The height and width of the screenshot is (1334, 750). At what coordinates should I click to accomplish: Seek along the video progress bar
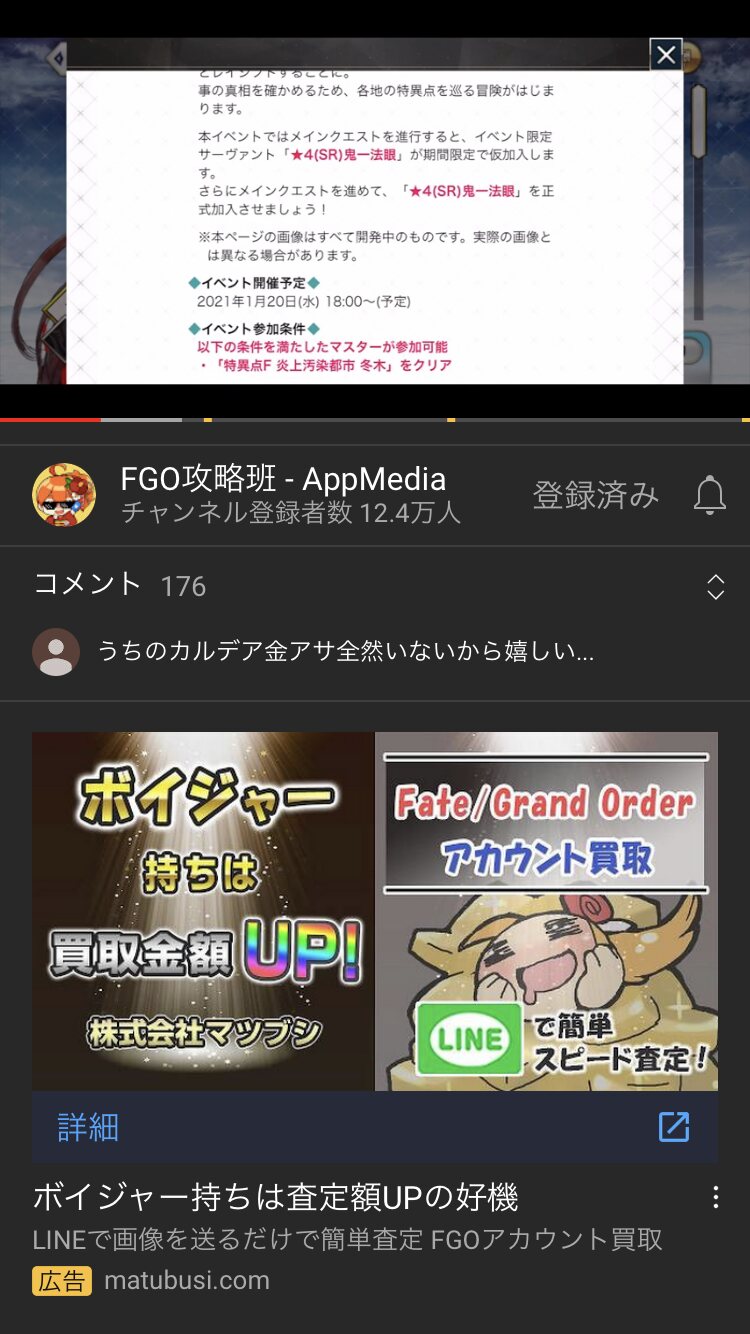pyautogui.click(x=375, y=419)
